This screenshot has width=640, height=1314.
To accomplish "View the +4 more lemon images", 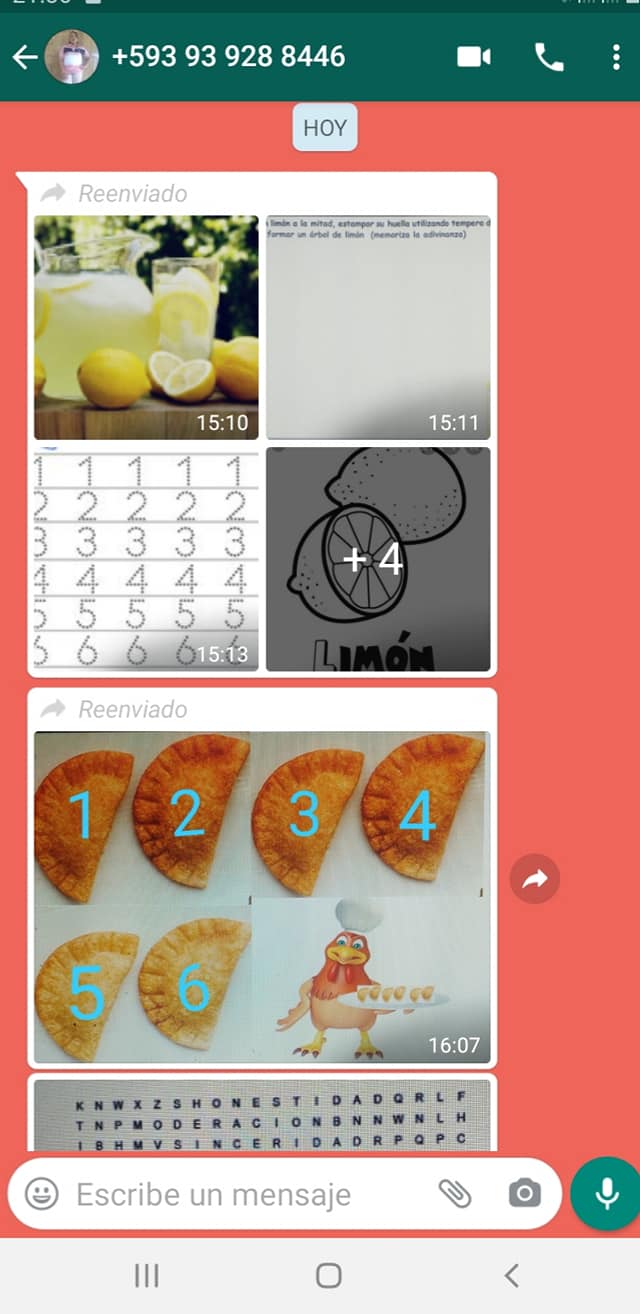I will tap(378, 558).
